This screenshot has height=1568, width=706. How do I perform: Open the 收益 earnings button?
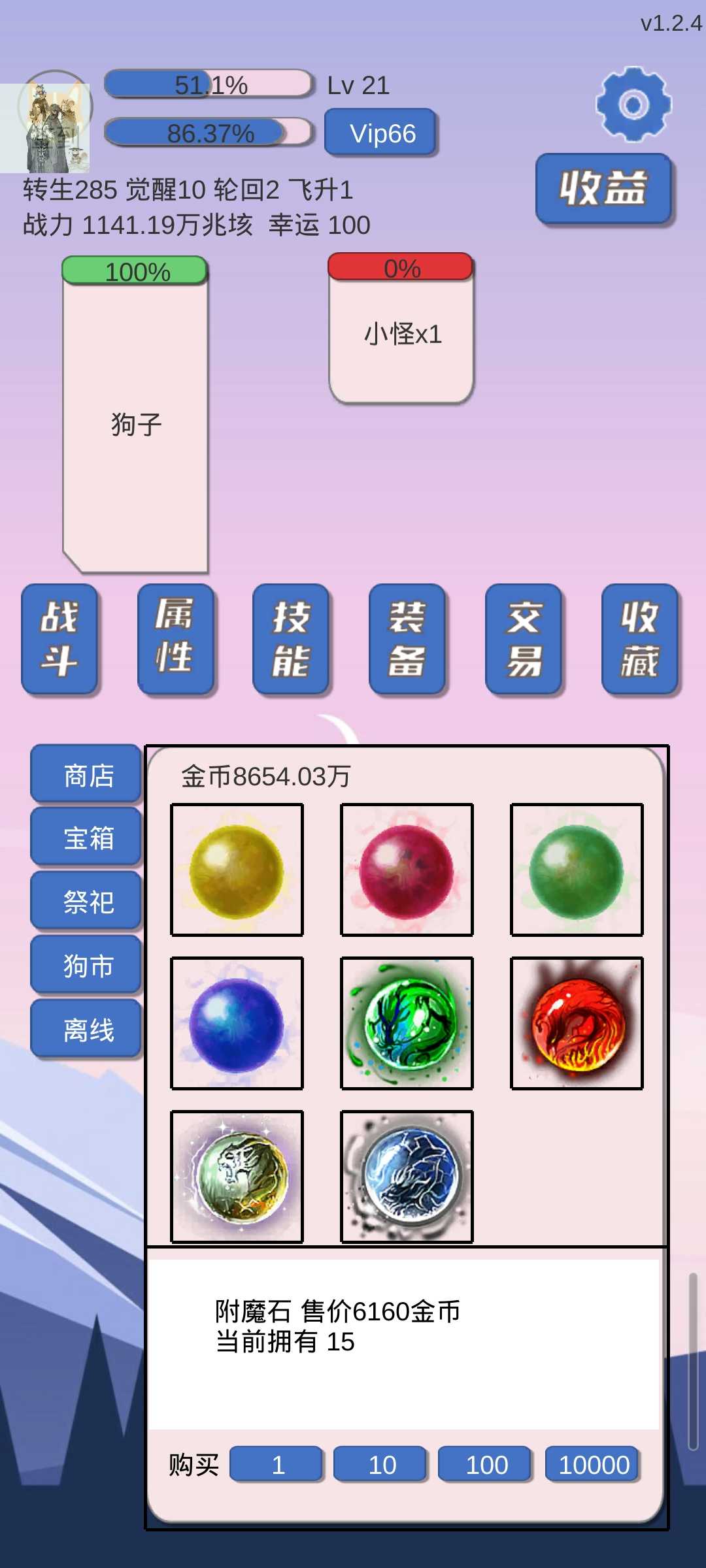[x=603, y=189]
